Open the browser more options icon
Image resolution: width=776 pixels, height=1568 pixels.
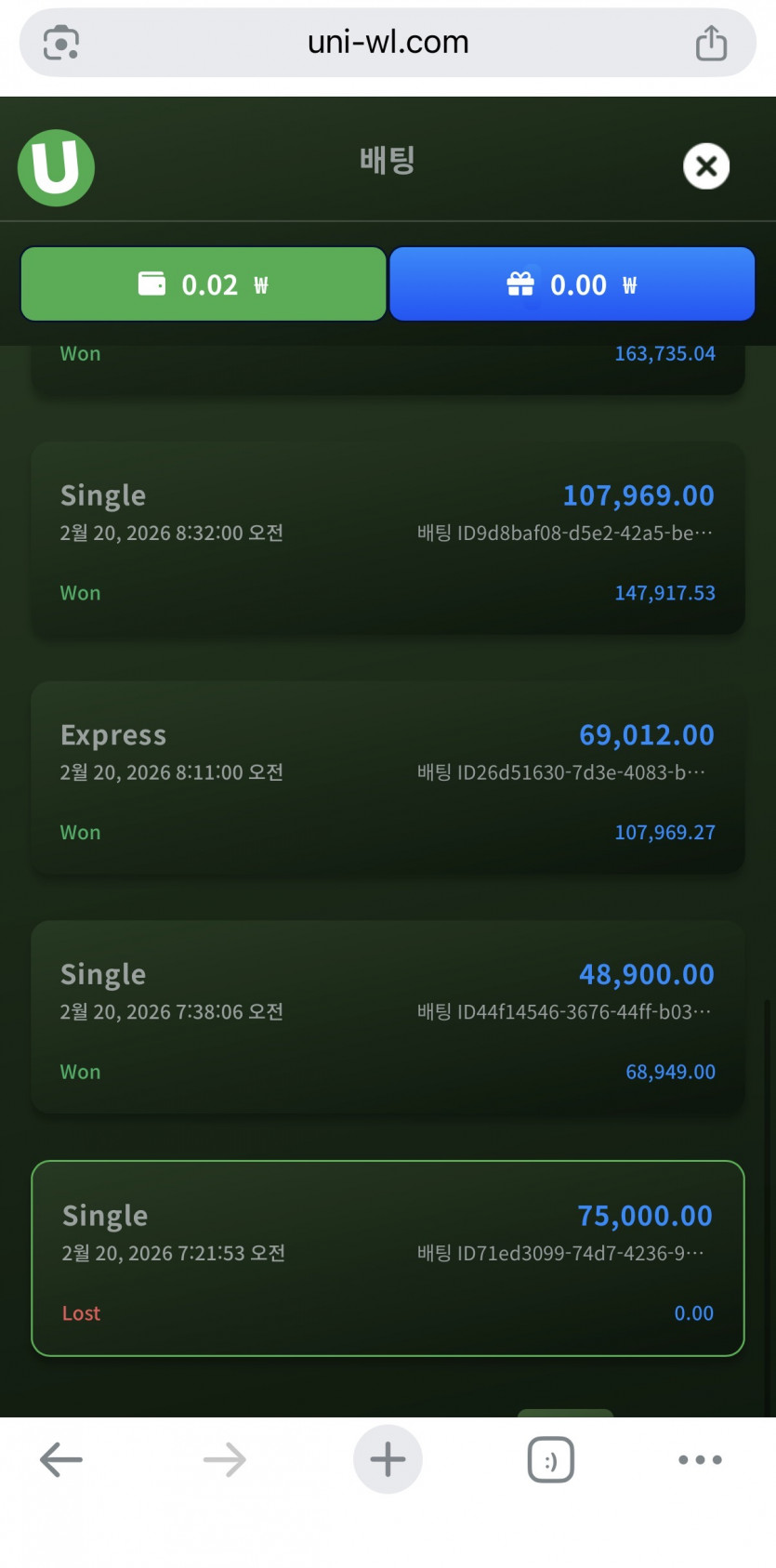700,1459
